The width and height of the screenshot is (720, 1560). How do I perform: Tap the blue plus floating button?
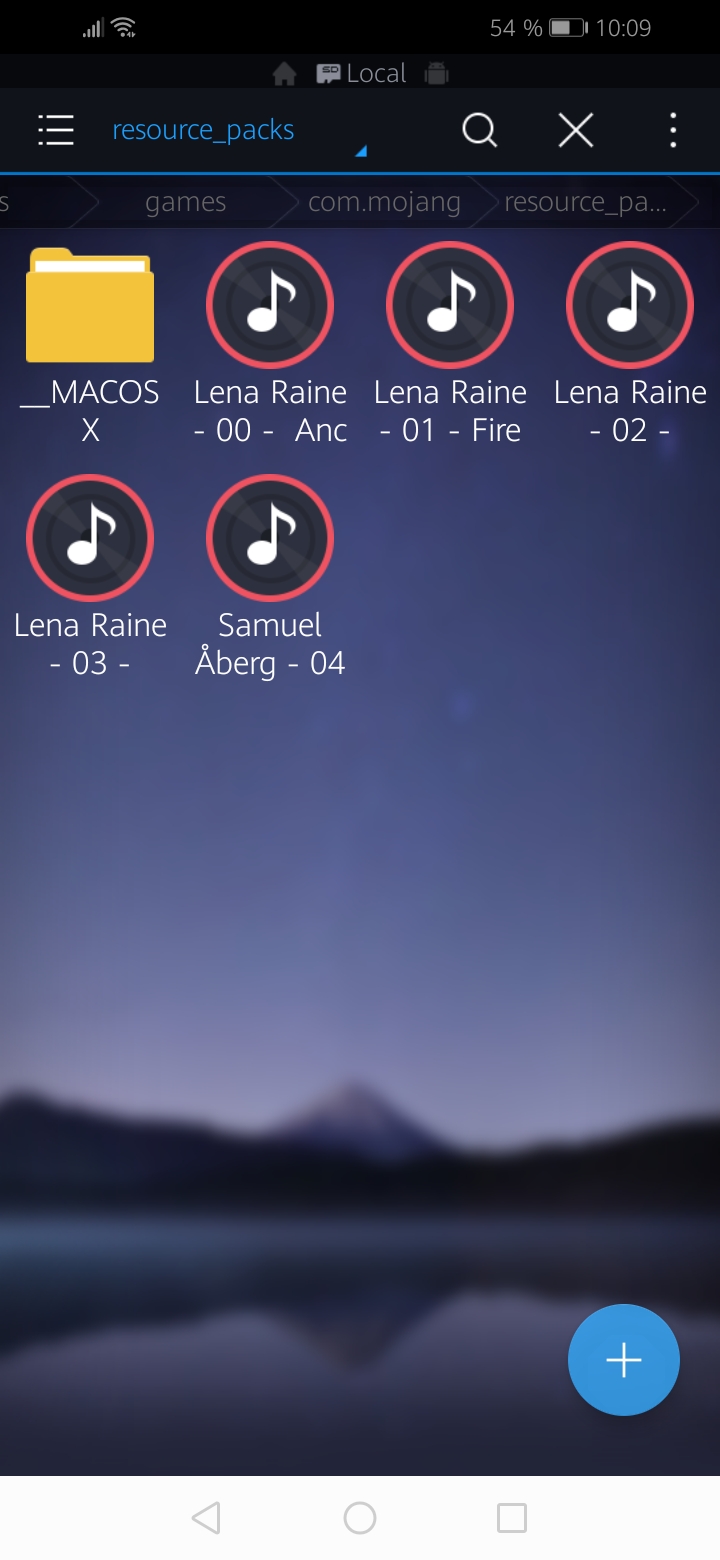click(x=624, y=1360)
